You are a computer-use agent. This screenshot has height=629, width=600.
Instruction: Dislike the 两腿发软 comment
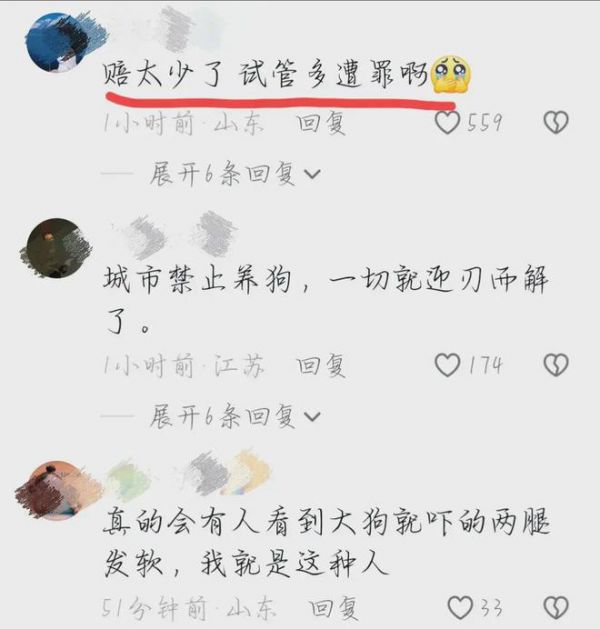(x=555, y=607)
